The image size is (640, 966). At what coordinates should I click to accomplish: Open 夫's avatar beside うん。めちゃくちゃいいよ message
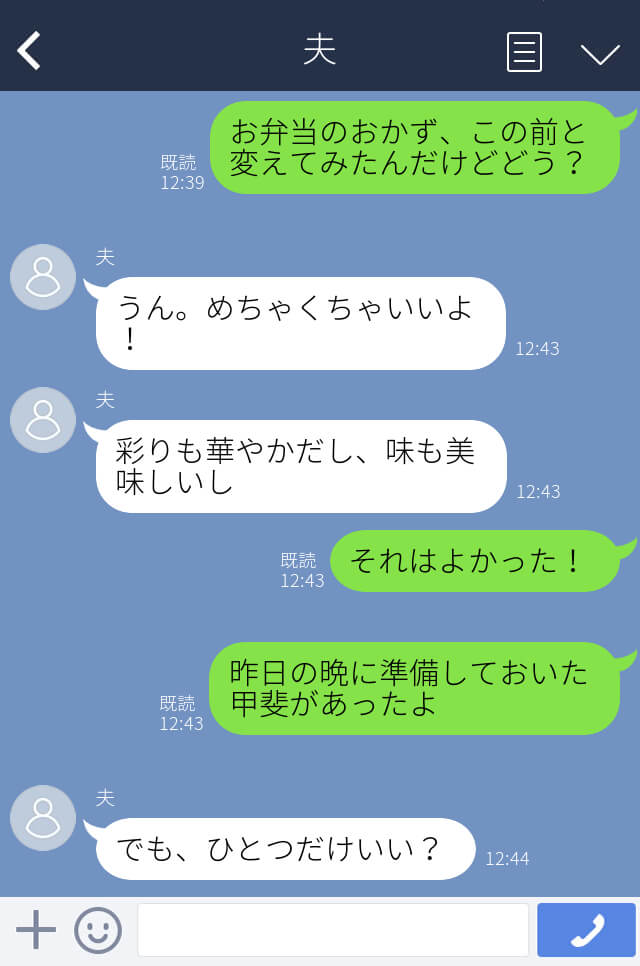point(43,277)
